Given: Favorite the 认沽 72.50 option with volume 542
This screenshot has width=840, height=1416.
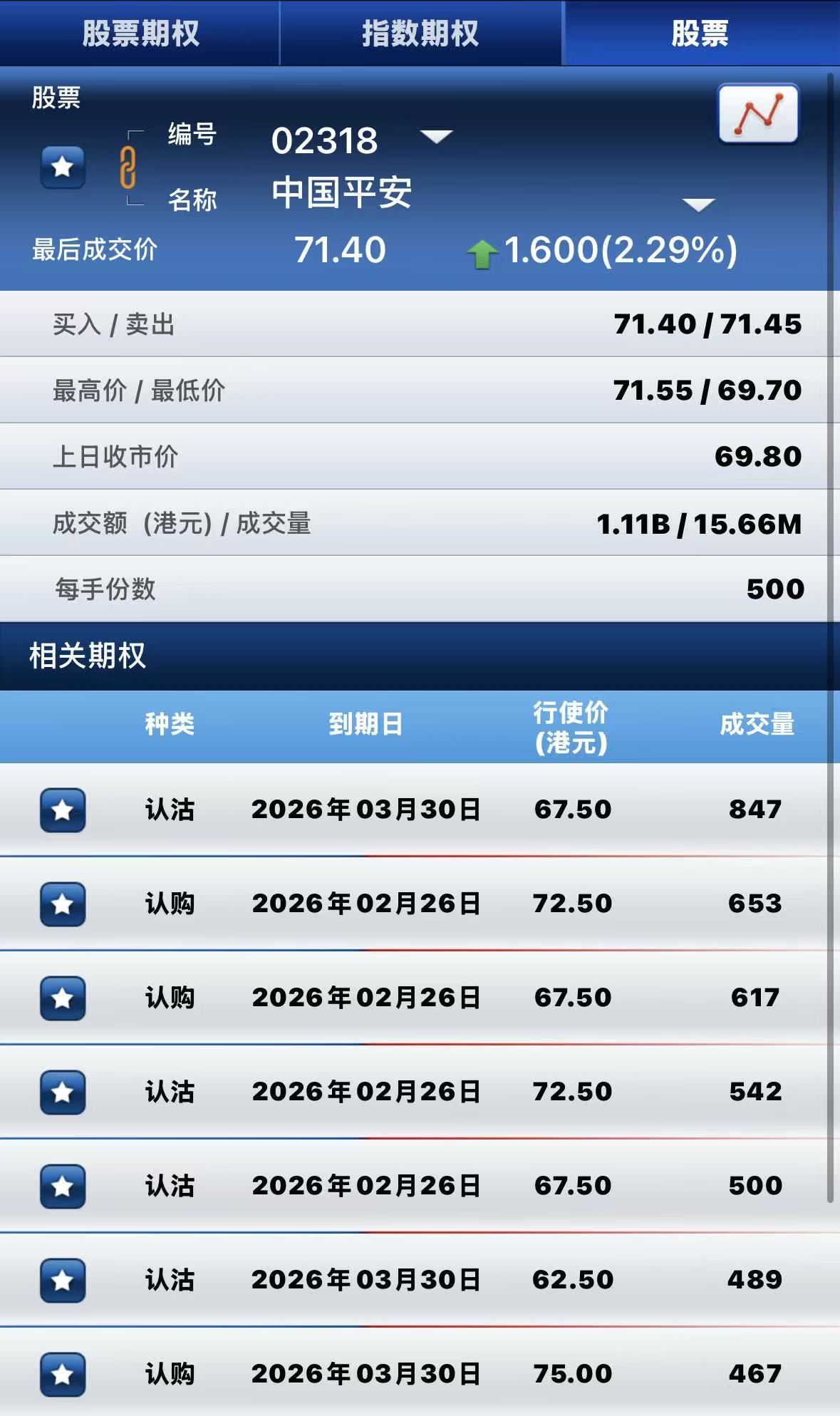Looking at the screenshot, I should tap(63, 1092).
